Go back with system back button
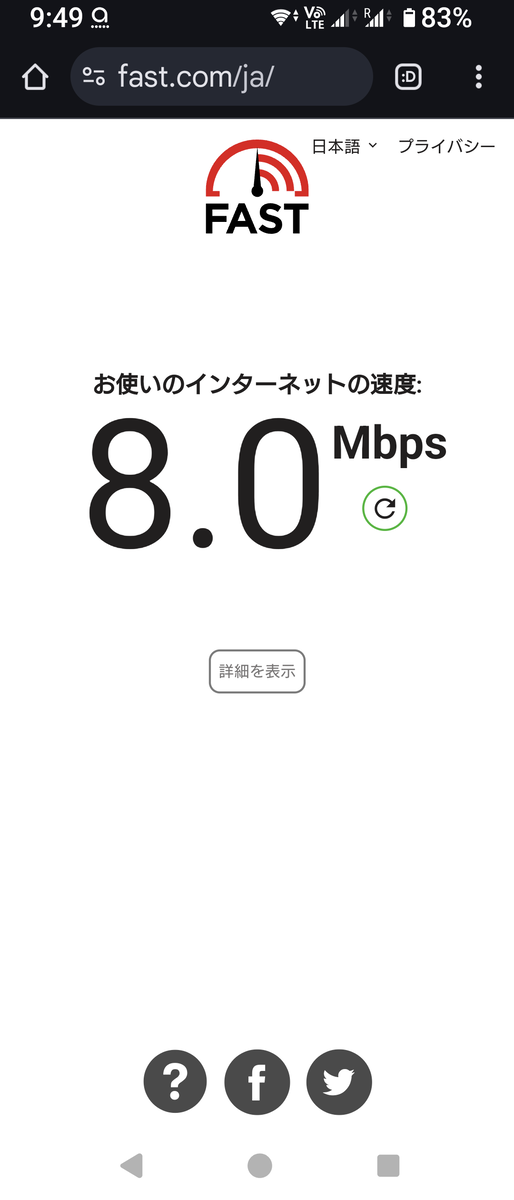The width and height of the screenshot is (514, 1200). pyautogui.click(x=131, y=1165)
